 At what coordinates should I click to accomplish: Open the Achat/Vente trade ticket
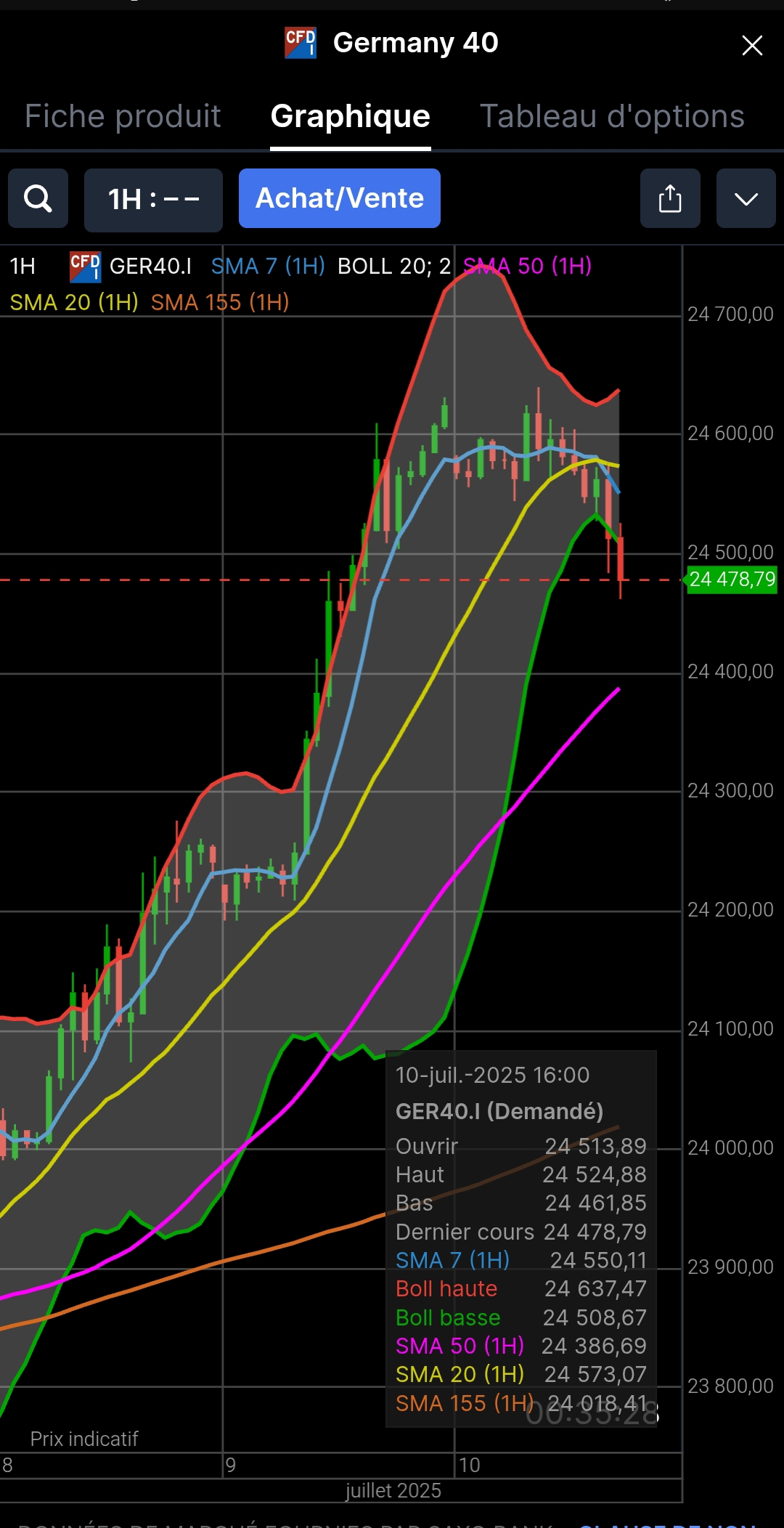tap(339, 198)
